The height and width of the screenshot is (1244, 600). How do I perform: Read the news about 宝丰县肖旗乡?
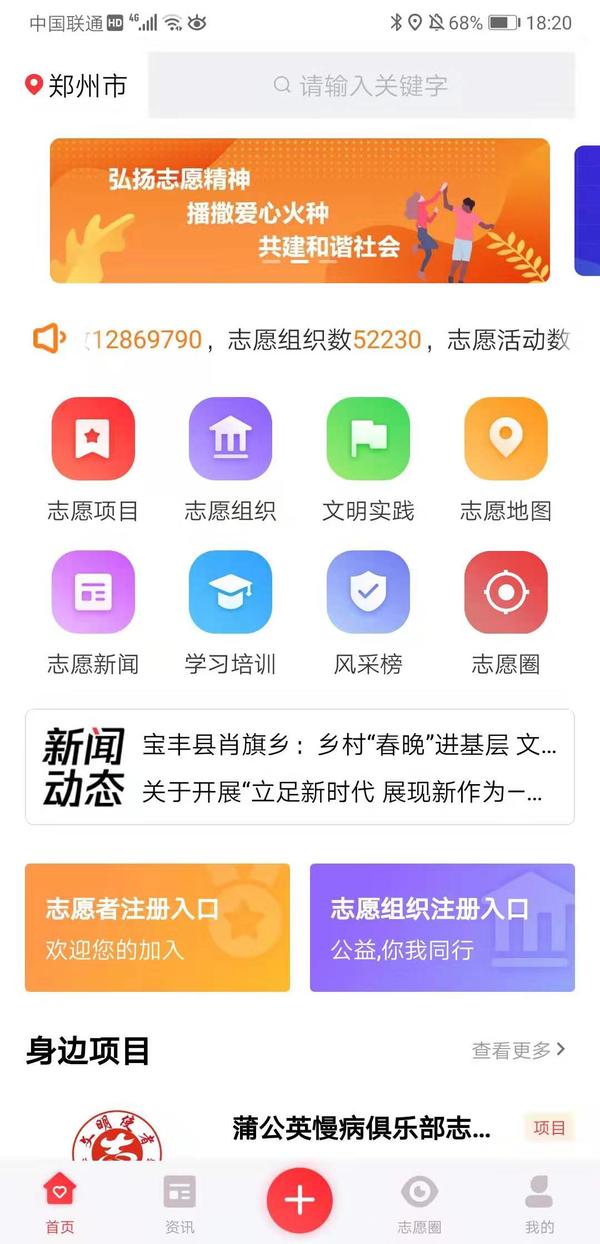pyautogui.click(x=349, y=745)
